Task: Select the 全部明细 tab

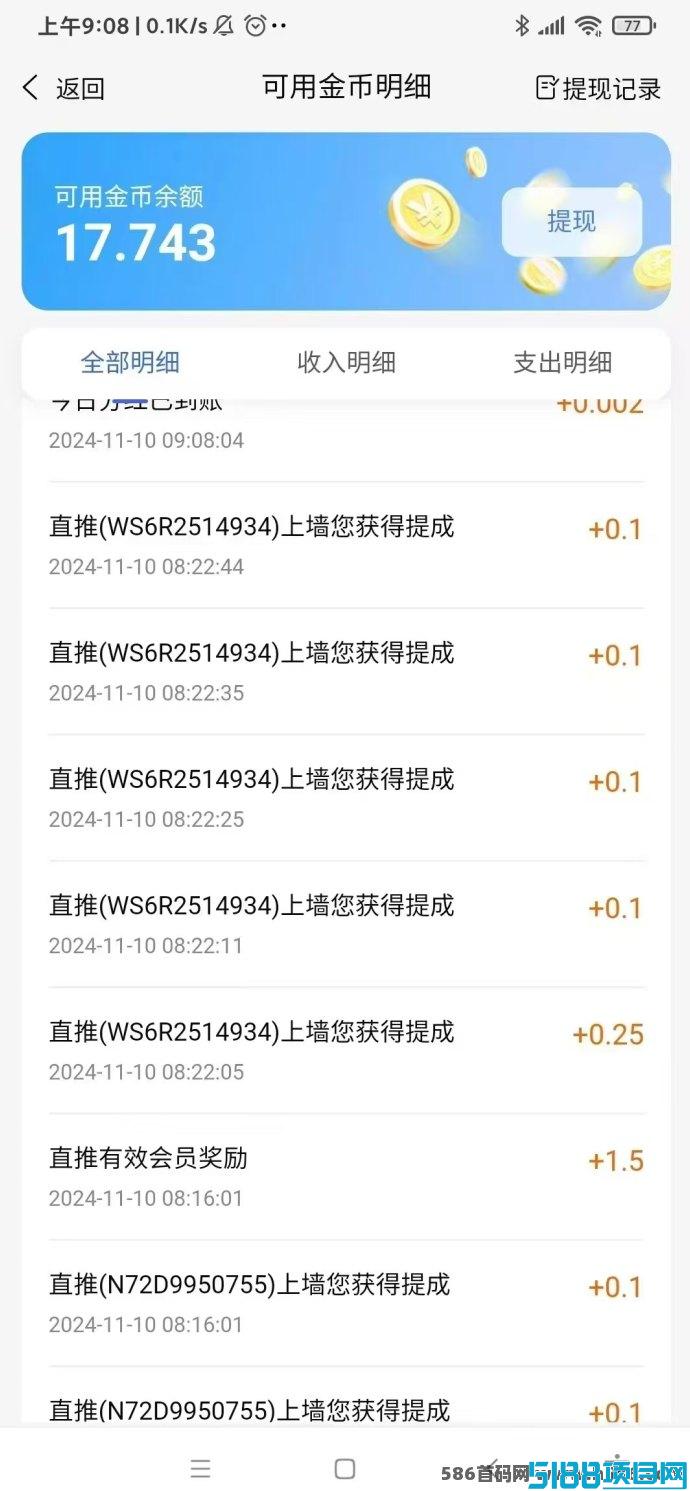Action: [x=130, y=362]
